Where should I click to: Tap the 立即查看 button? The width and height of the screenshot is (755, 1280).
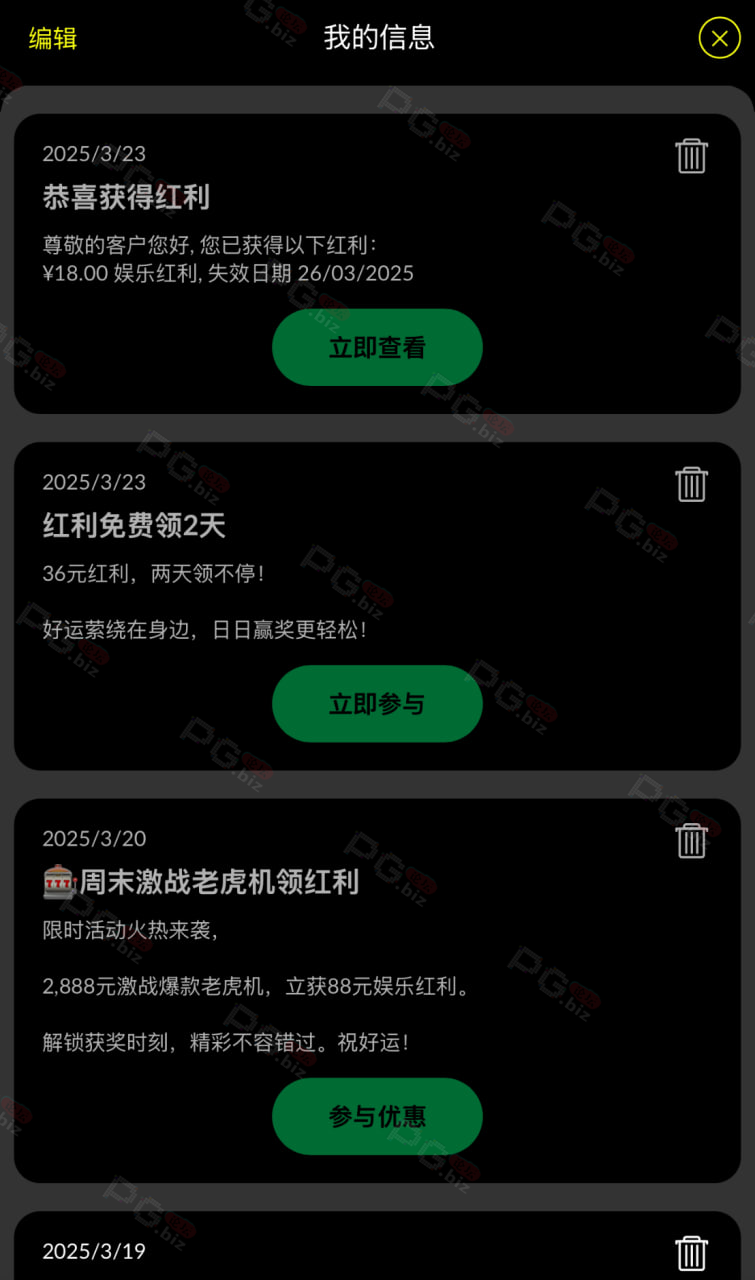click(x=377, y=347)
